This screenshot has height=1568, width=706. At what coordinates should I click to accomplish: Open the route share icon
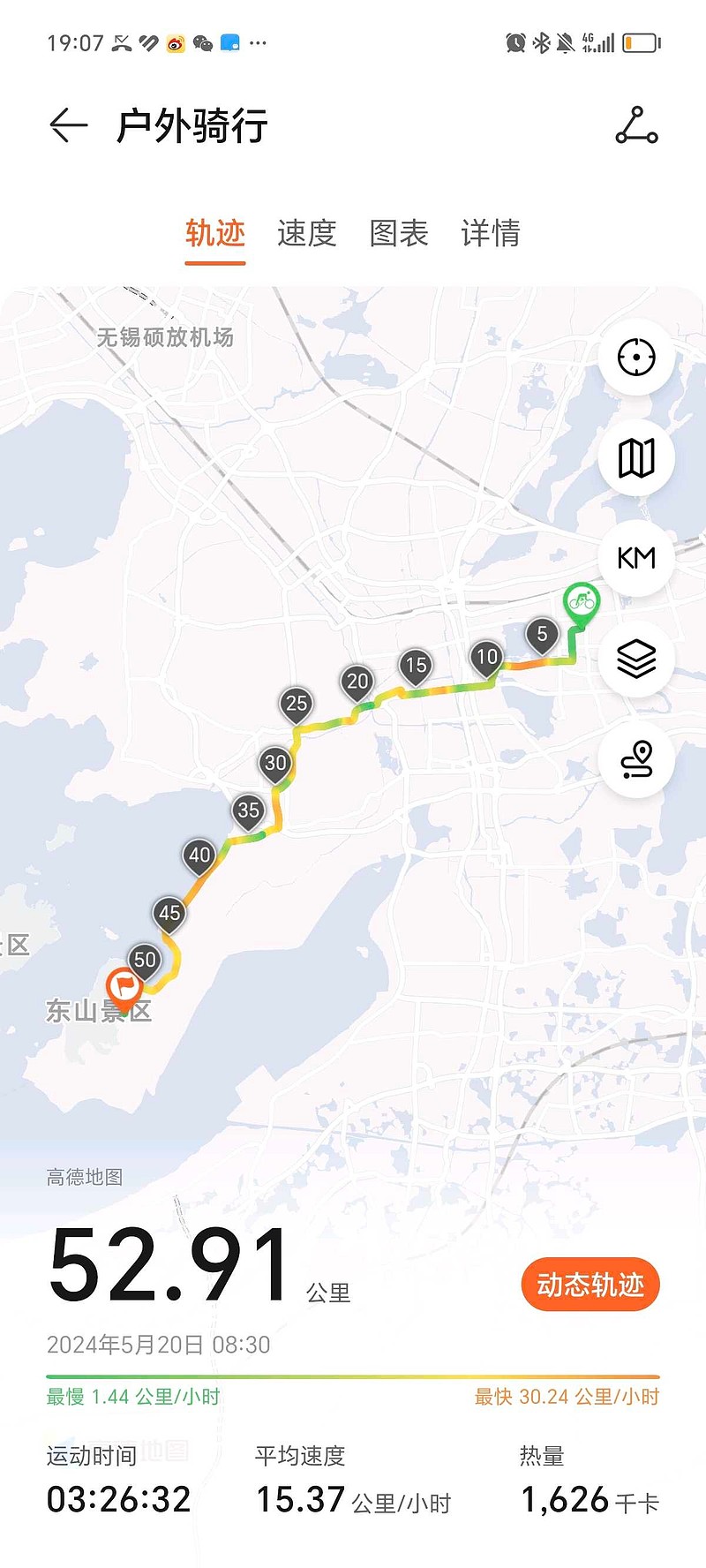point(636,125)
